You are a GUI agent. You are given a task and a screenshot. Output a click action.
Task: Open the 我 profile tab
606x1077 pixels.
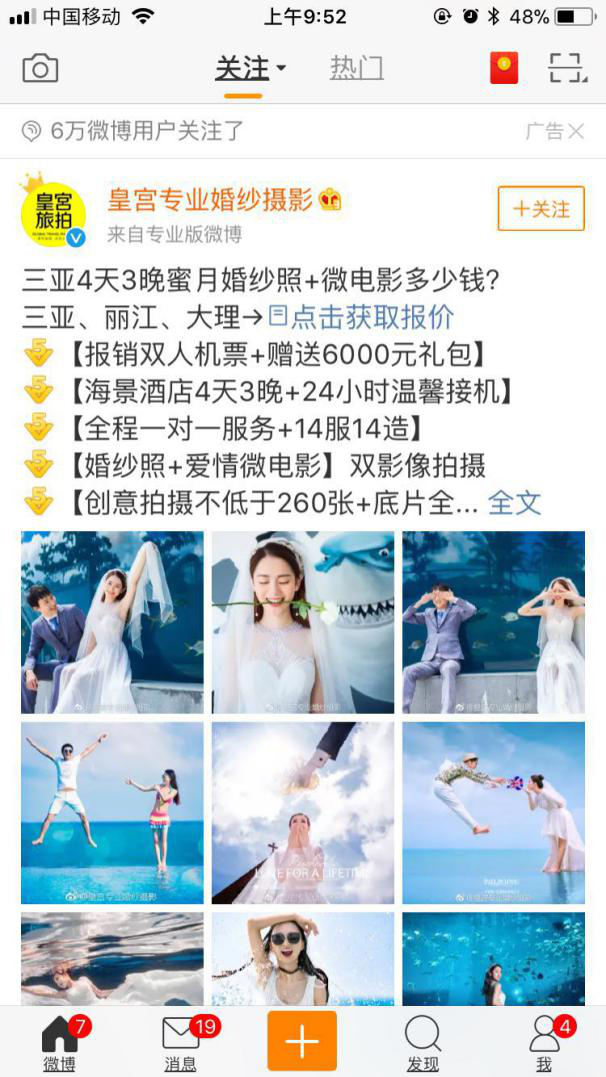[x=544, y=1042]
